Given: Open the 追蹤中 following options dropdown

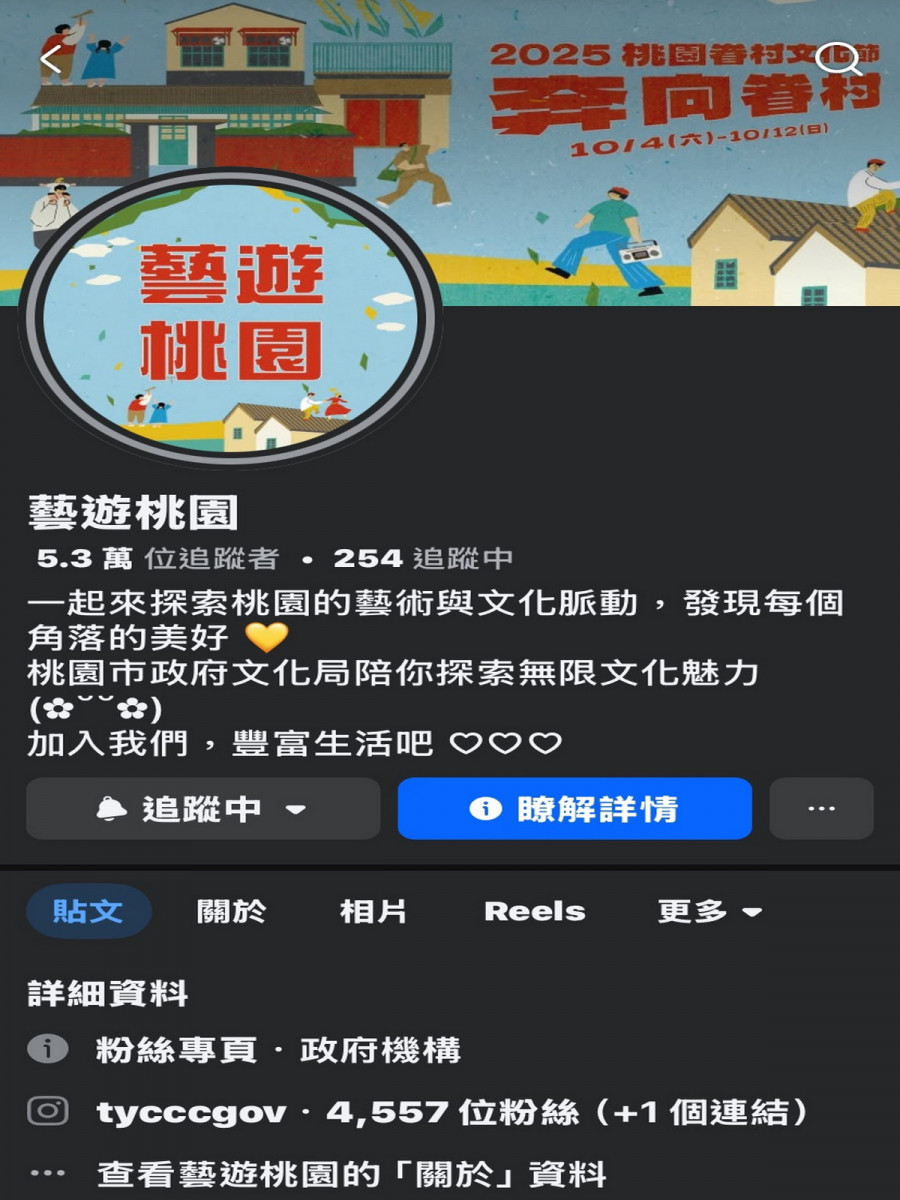Looking at the screenshot, I should point(203,809).
